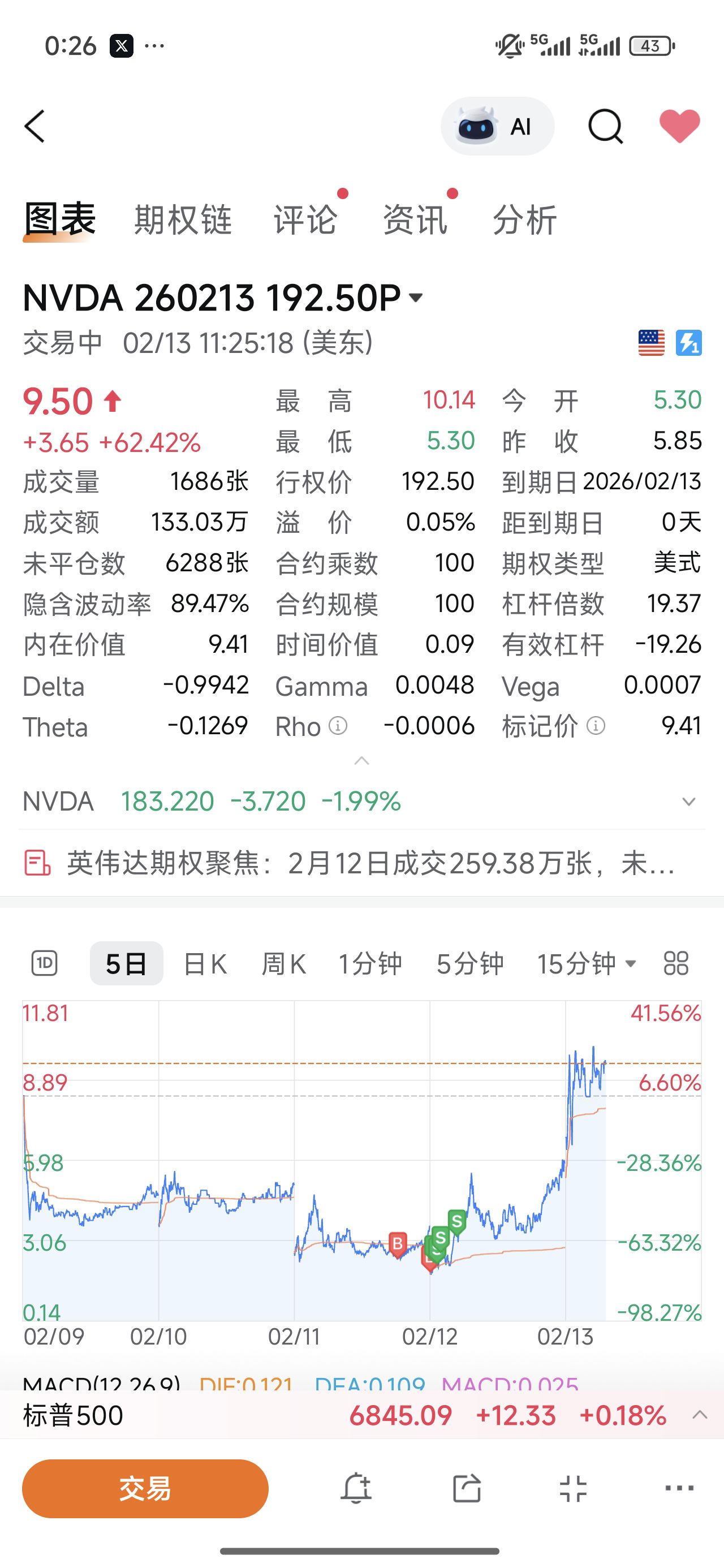724x1568 pixels.
Task: Switch to the 期权链 tab
Action: [183, 219]
